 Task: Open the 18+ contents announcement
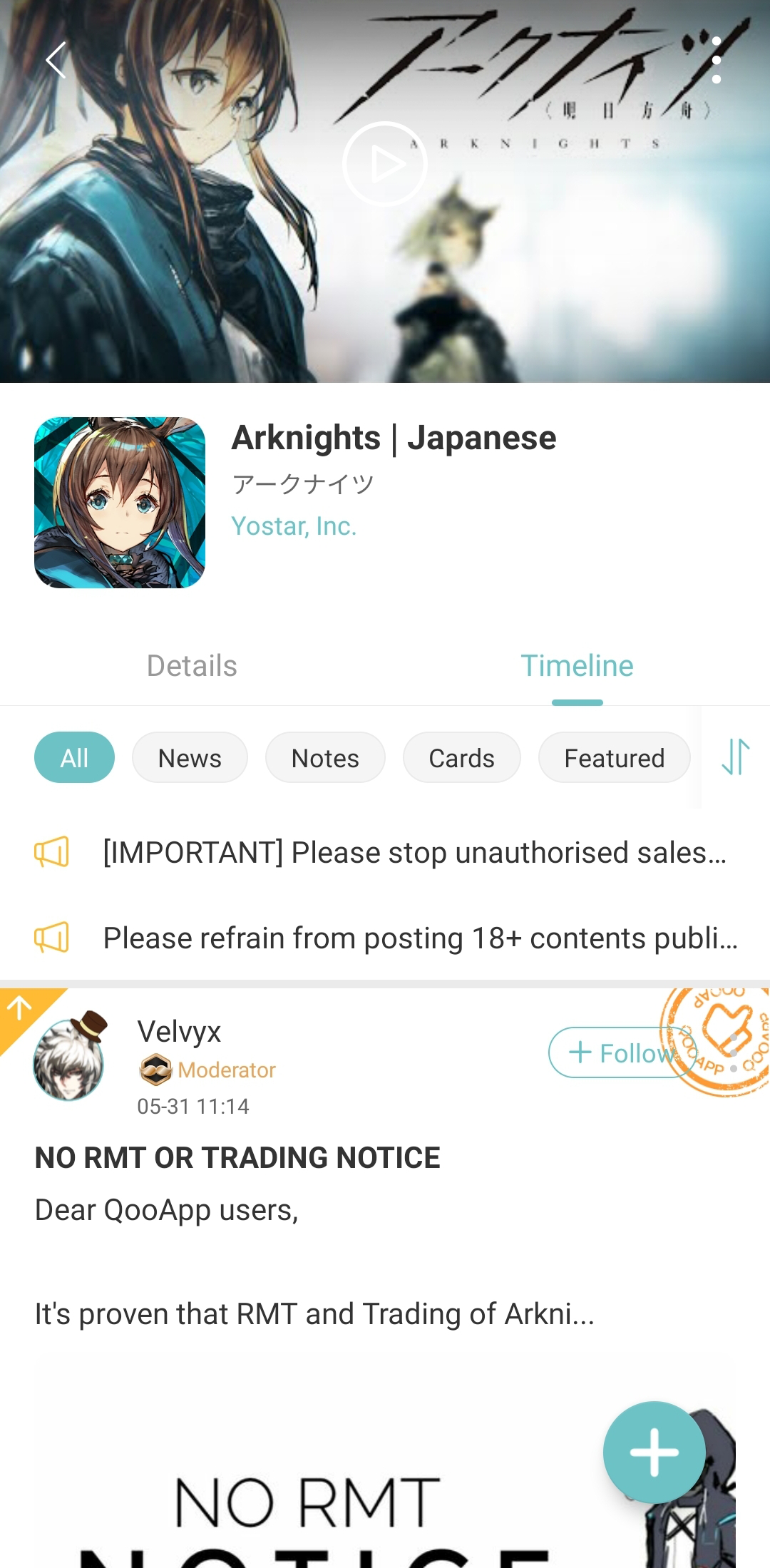pos(419,938)
